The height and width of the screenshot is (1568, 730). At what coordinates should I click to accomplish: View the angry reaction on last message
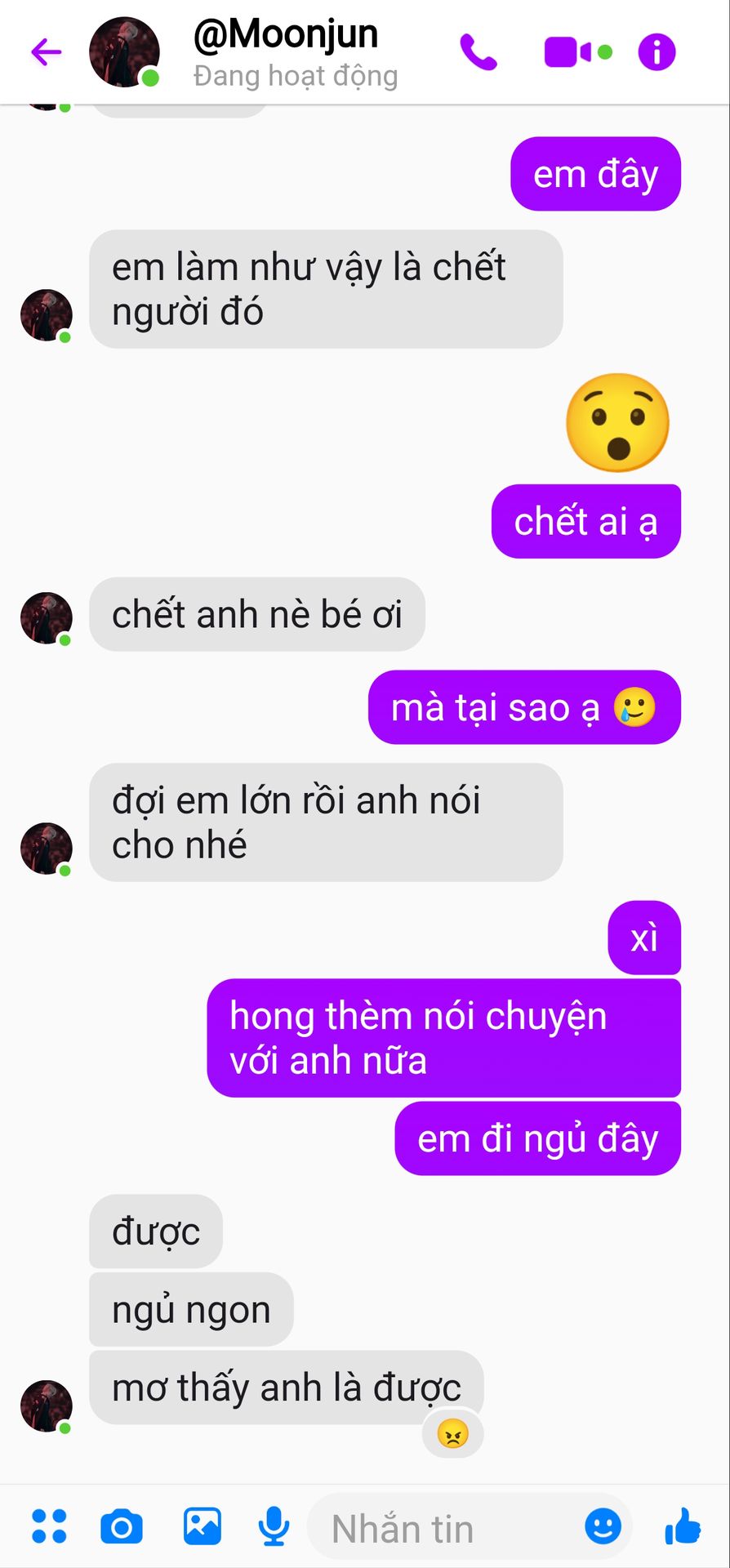click(453, 1434)
